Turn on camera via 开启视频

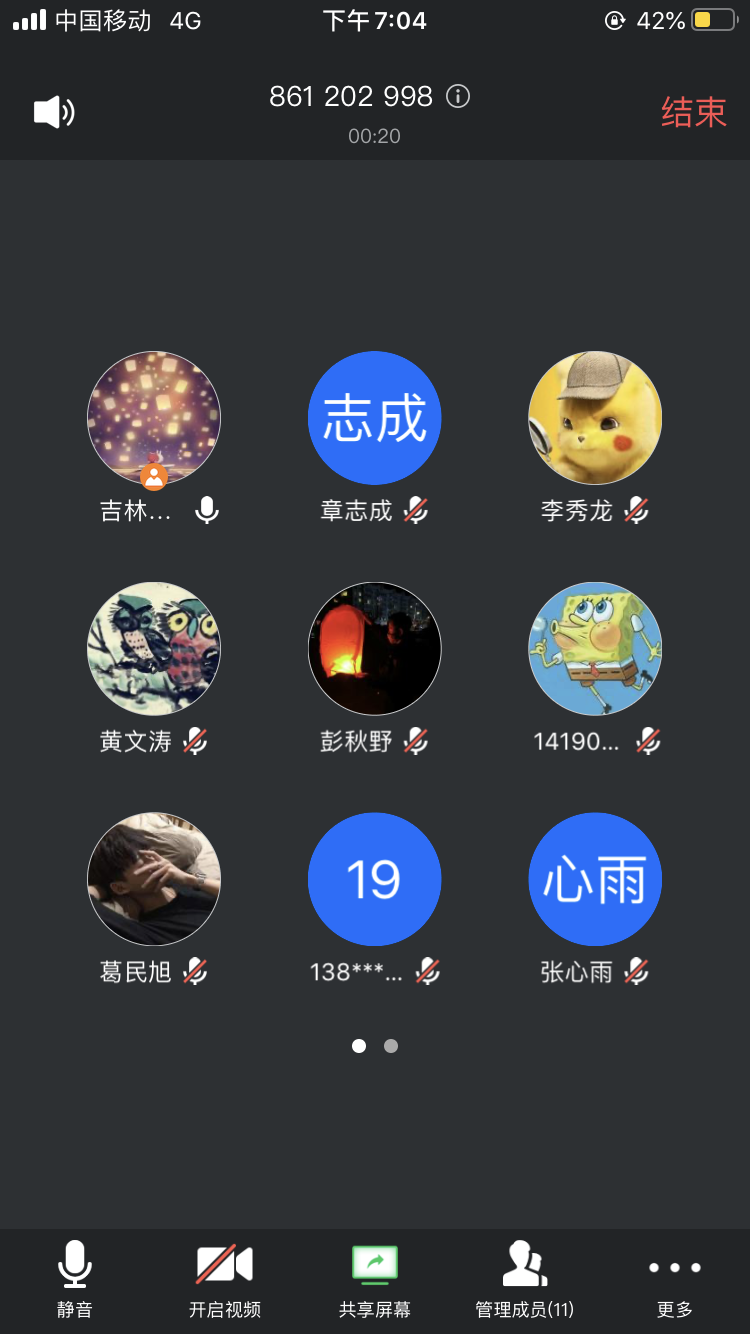[x=225, y=1278]
